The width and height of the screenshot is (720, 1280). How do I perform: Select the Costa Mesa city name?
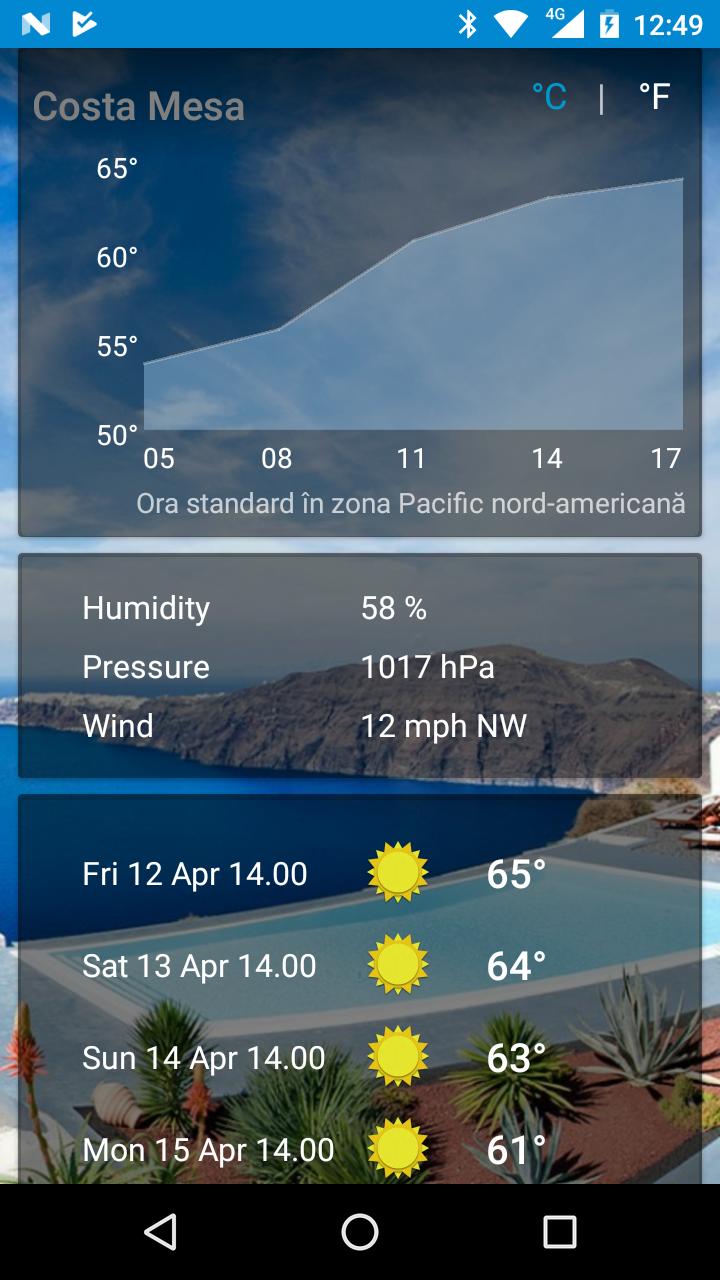(139, 106)
